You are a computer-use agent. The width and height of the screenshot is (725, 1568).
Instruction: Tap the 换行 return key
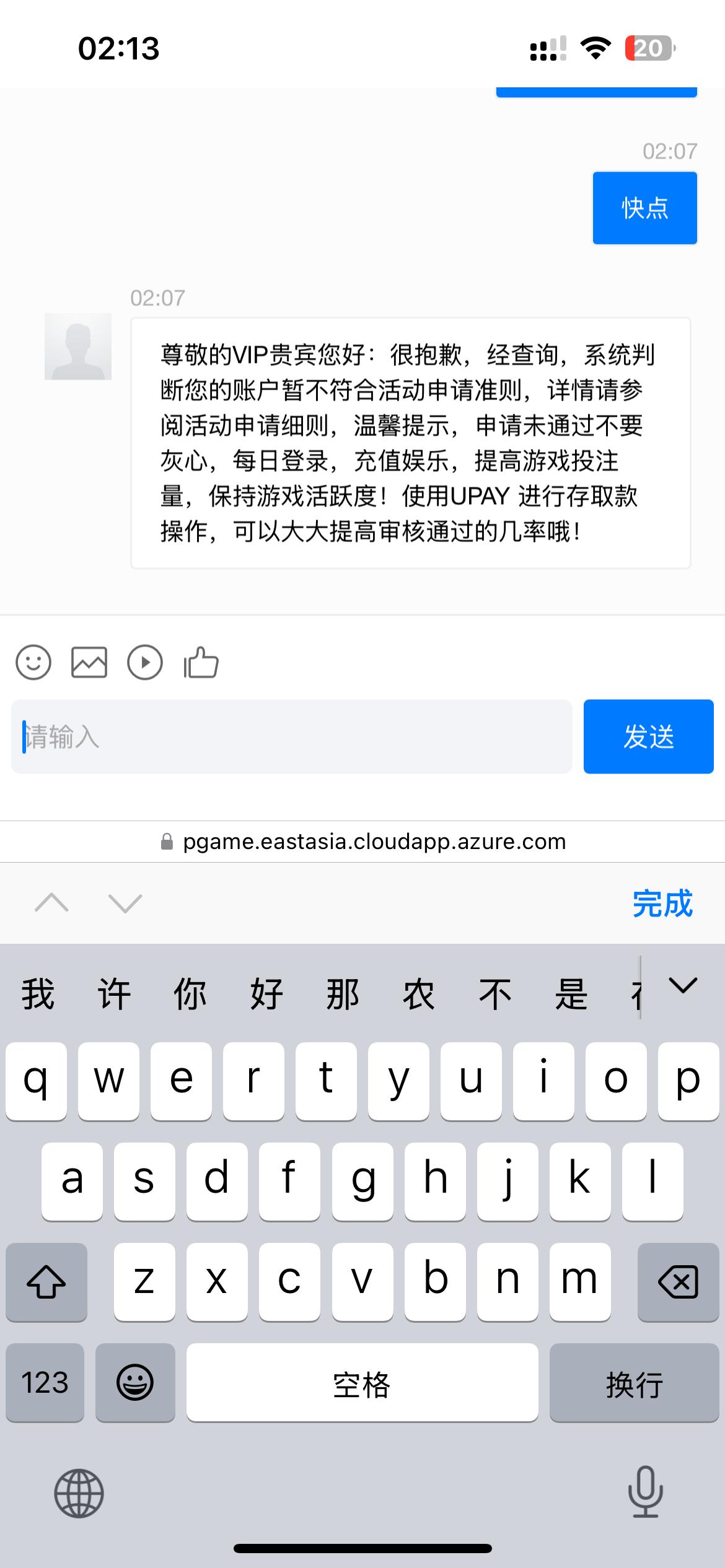pos(634,1382)
